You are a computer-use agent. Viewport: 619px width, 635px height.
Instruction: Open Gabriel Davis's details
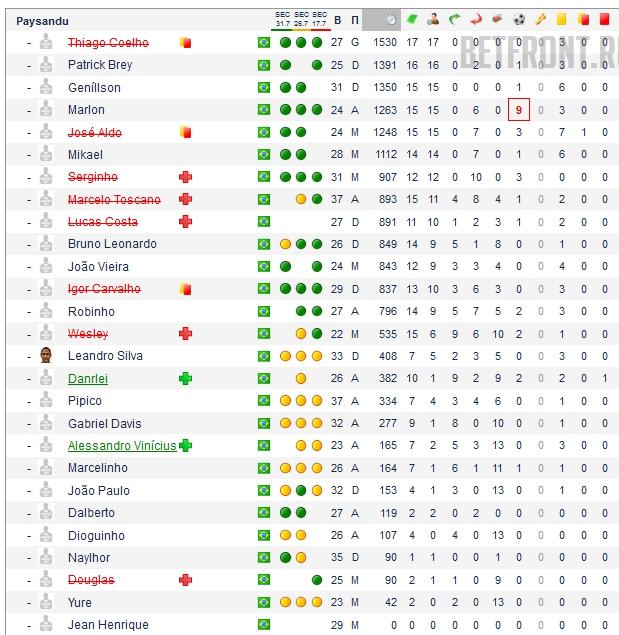point(105,424)
